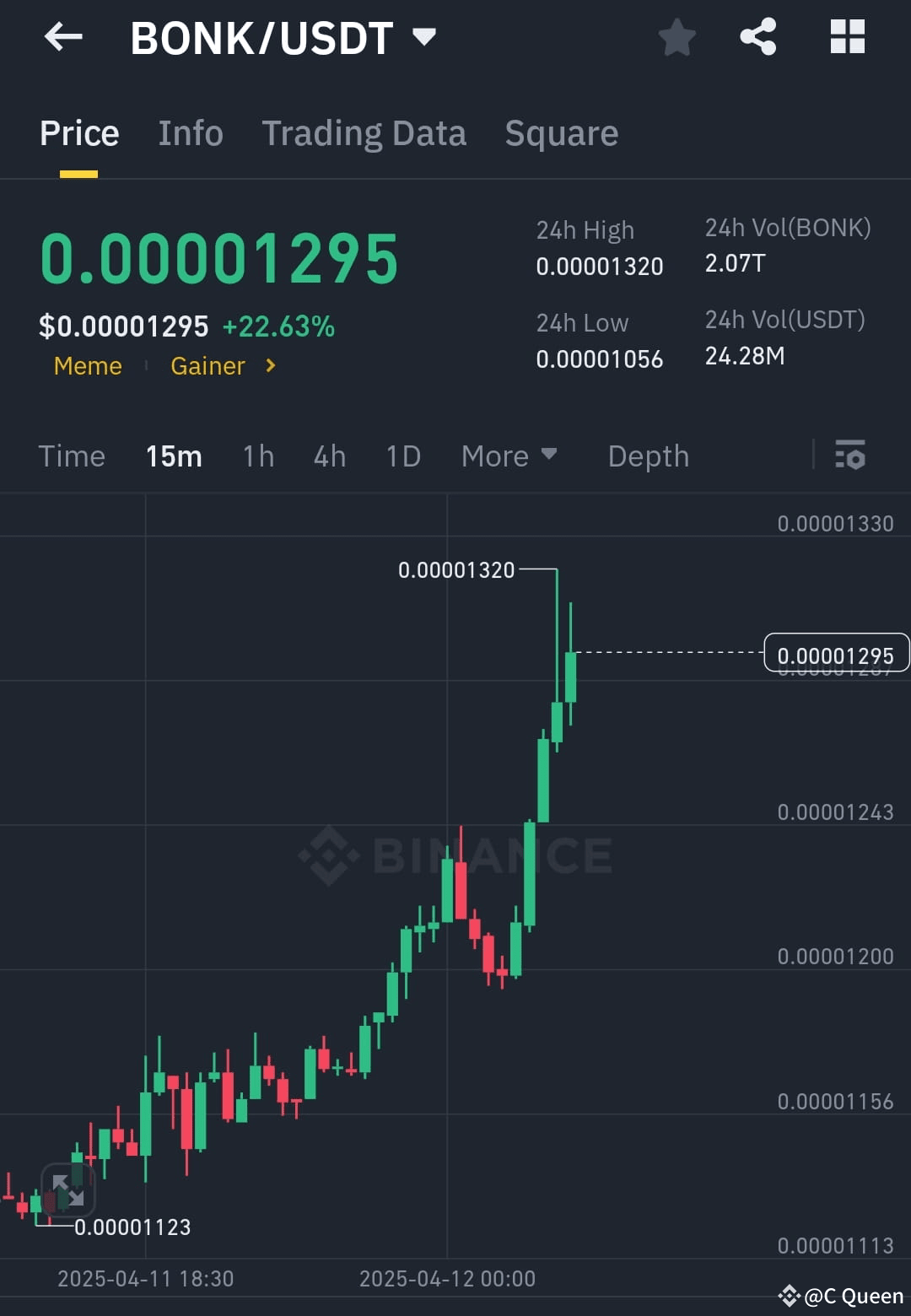Image resolution: width=911 pixels, height=1316 pixels.
Task: Enable the 1D candle interval
Action: pos(402,456)
